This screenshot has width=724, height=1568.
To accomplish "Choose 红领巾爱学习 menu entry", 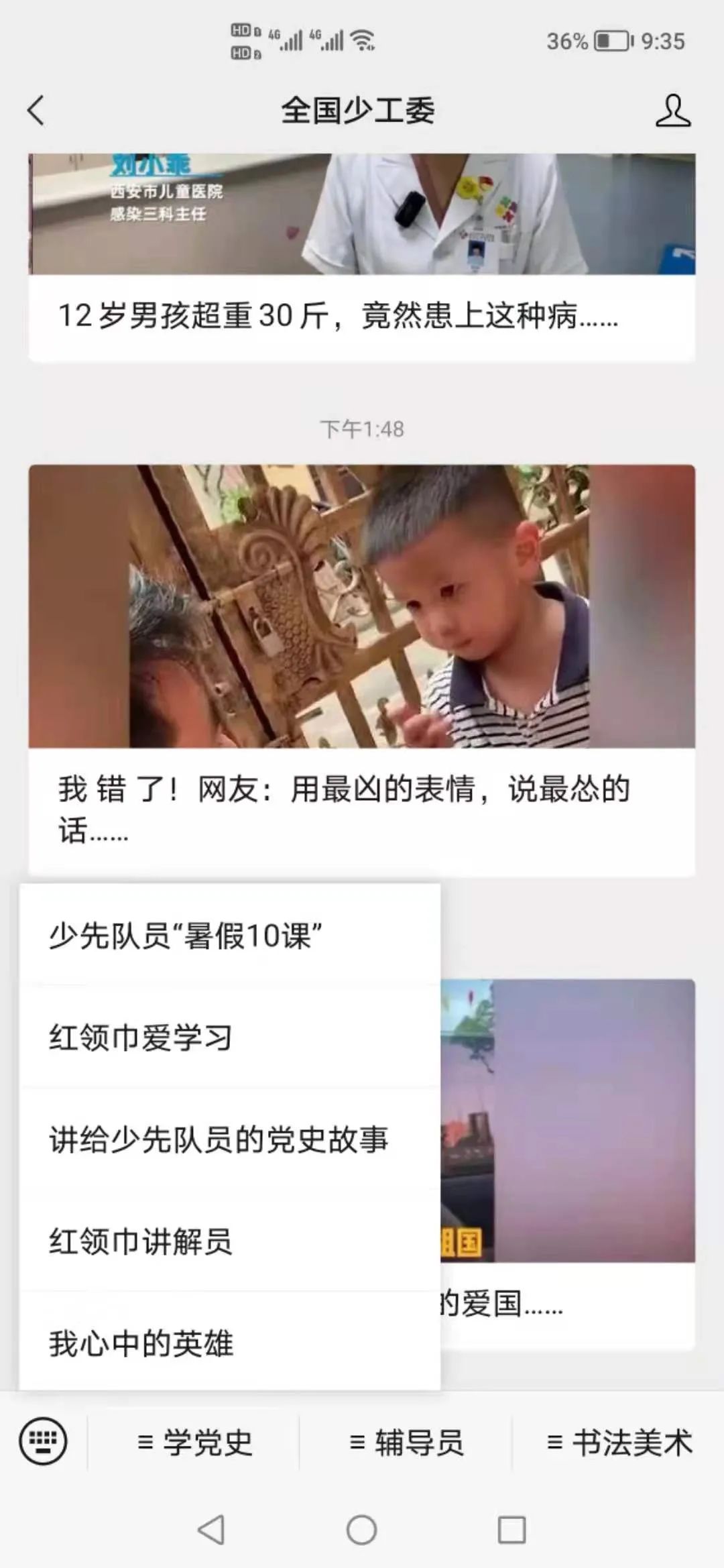I will 141,1038.
